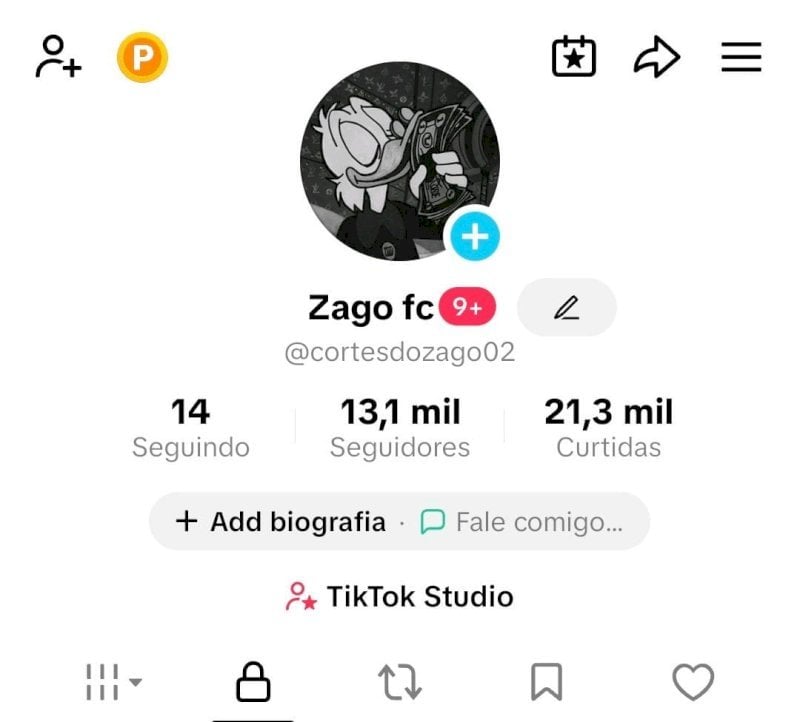This screenshot has height=722, width=800.
Task: Open the hamburger menu
Action: pyautogui.click(x=741, y=57)
